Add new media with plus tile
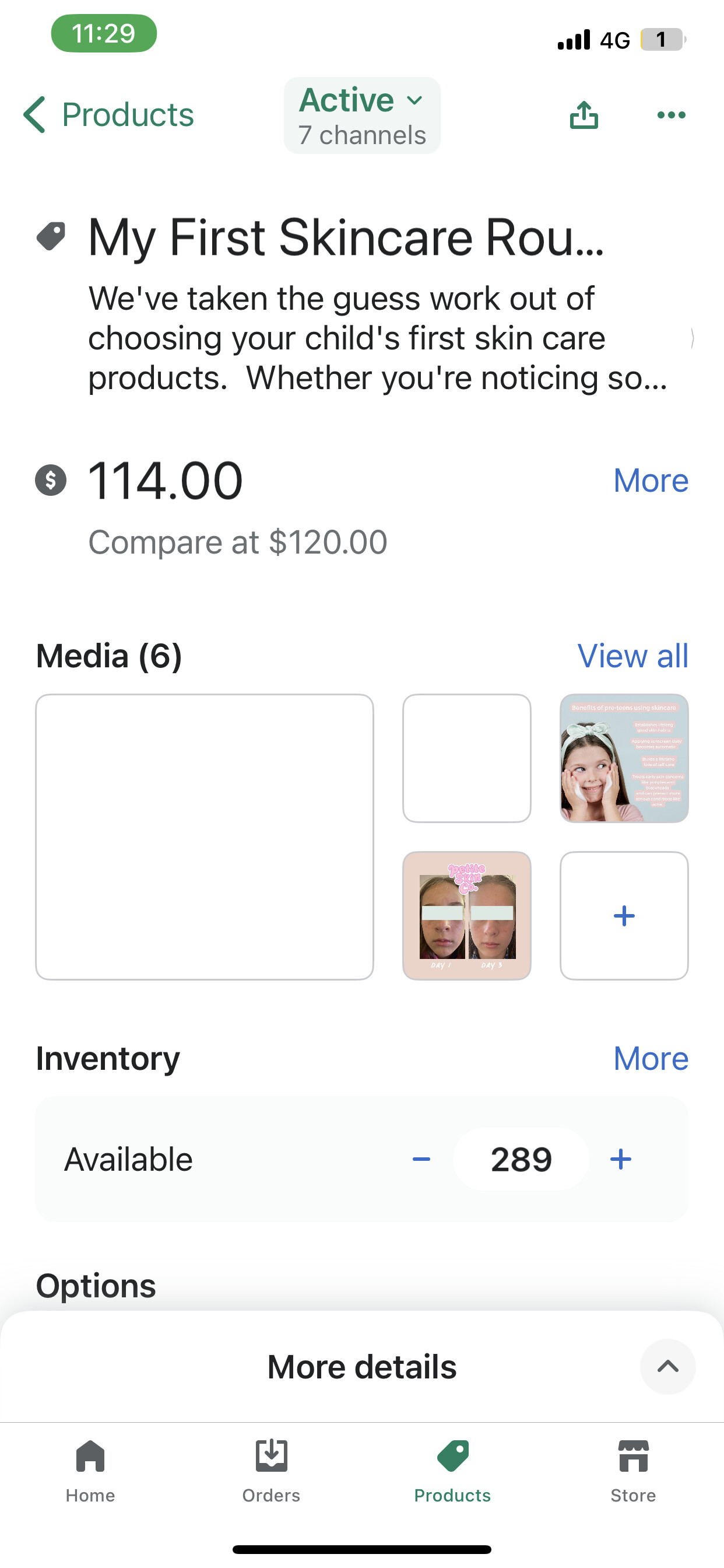The width and height of the screenshot is (724, 1568). tap(624, 915)
